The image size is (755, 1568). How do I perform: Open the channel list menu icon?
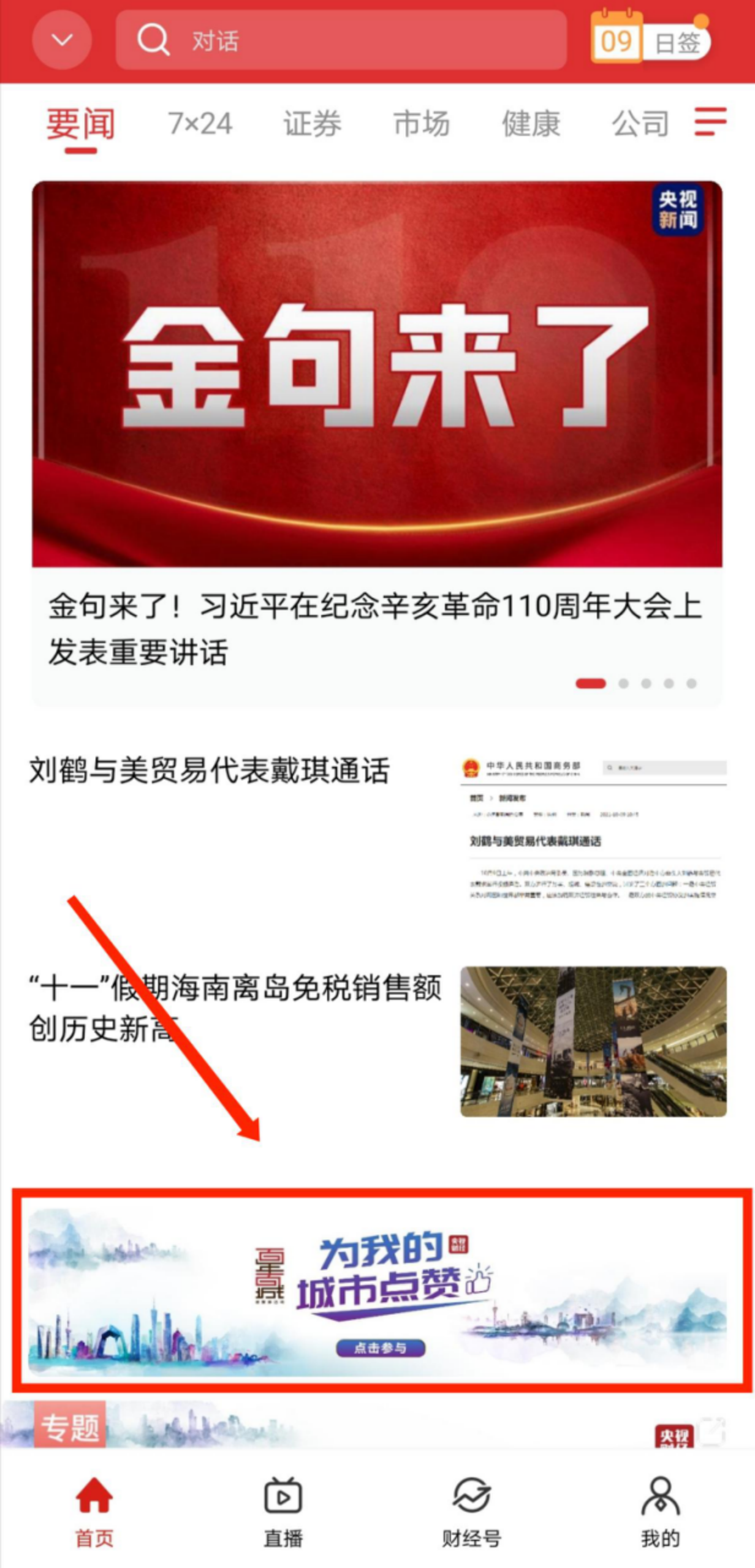[x=710, y=121]
